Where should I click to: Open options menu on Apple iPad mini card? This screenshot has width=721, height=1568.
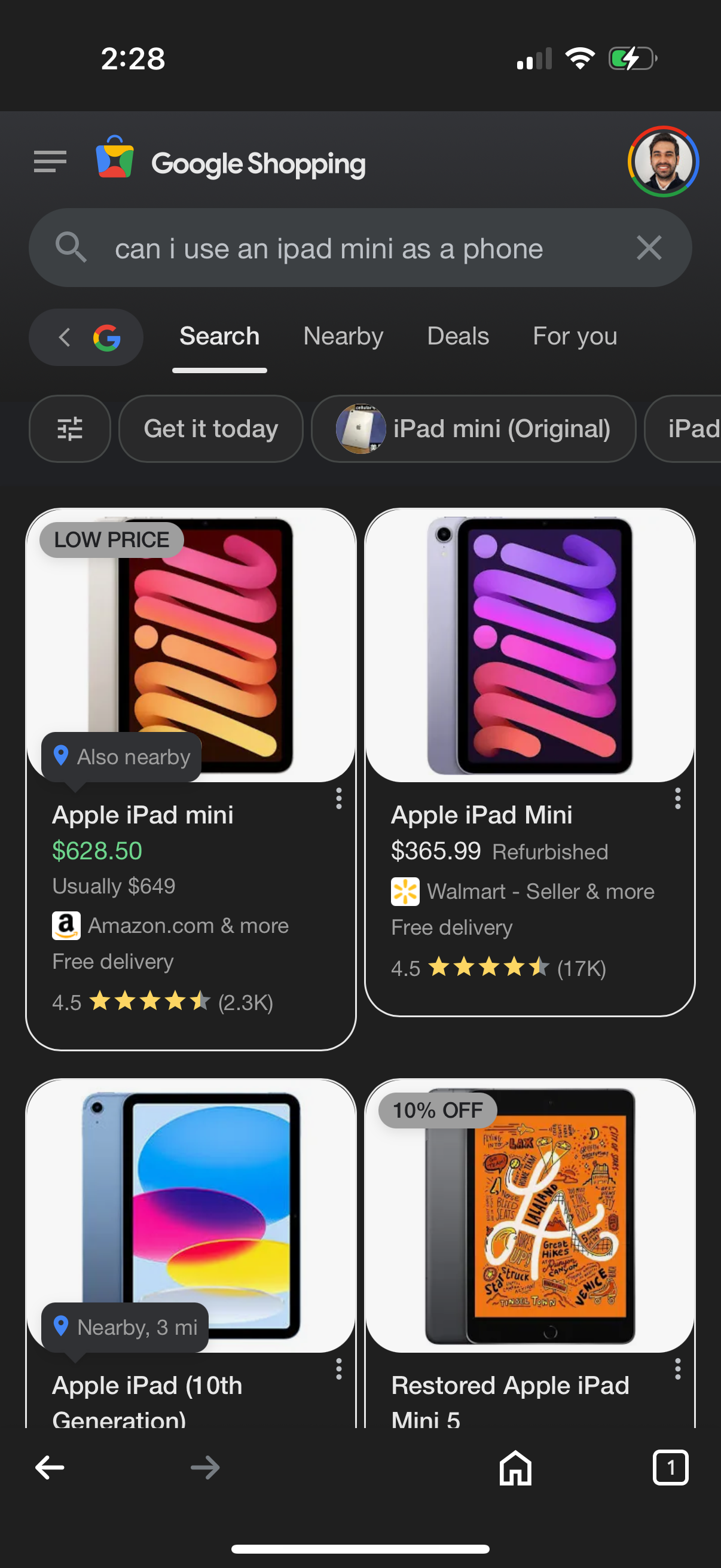click(x=338, y=800)
